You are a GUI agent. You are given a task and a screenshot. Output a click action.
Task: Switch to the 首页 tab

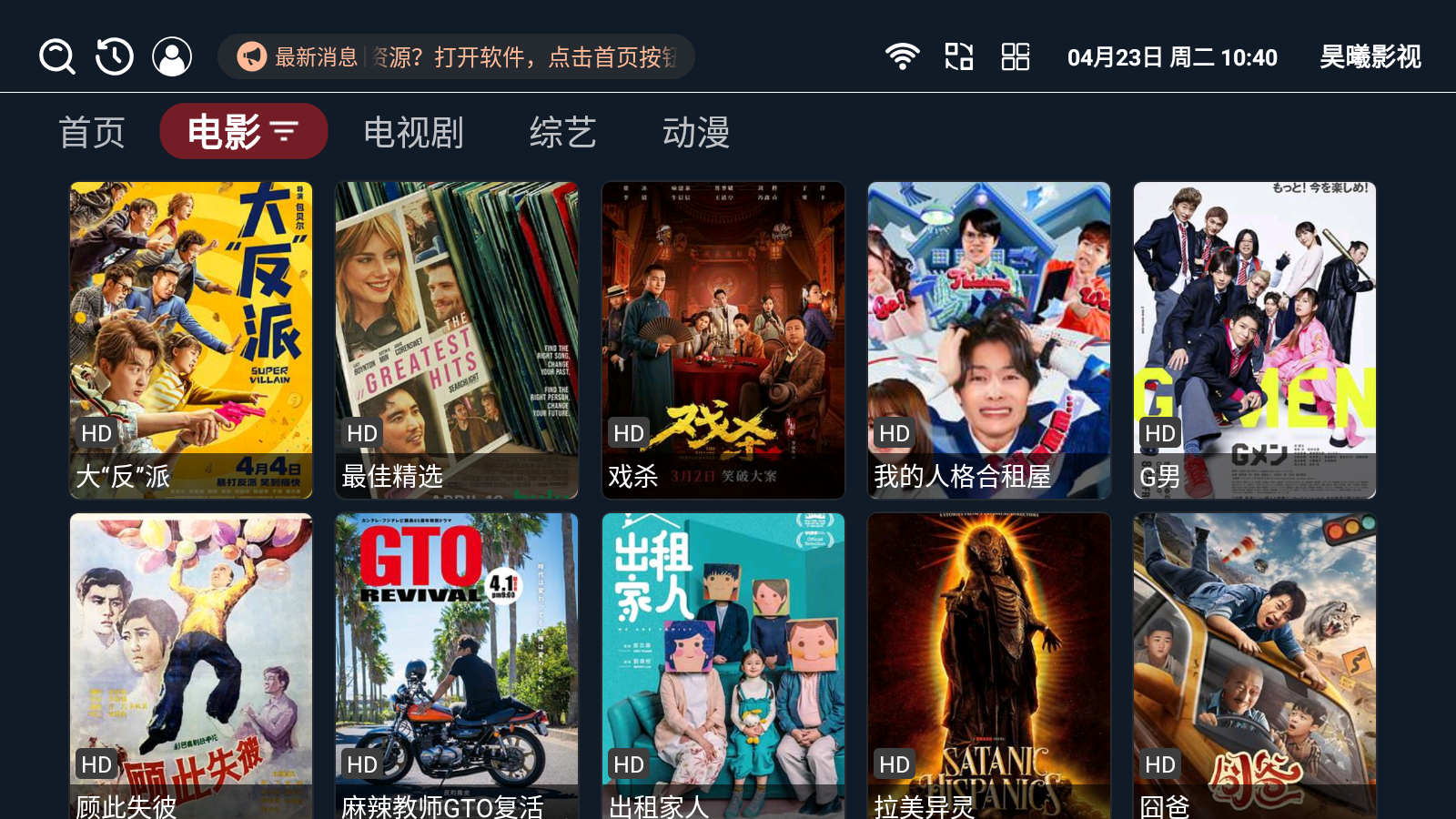pos(92,132)
